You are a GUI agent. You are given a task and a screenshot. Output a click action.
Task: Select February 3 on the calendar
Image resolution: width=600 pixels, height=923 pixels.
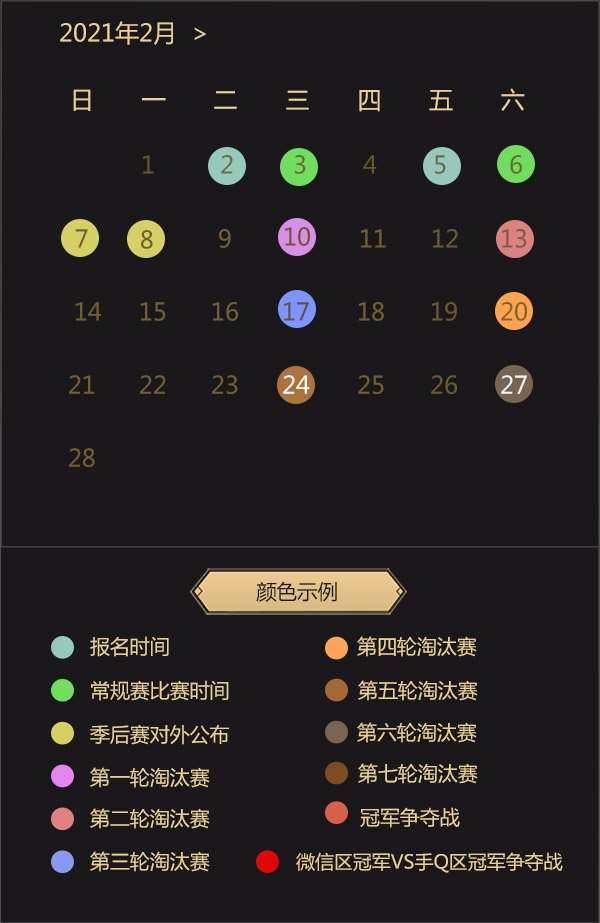(299, 167)
